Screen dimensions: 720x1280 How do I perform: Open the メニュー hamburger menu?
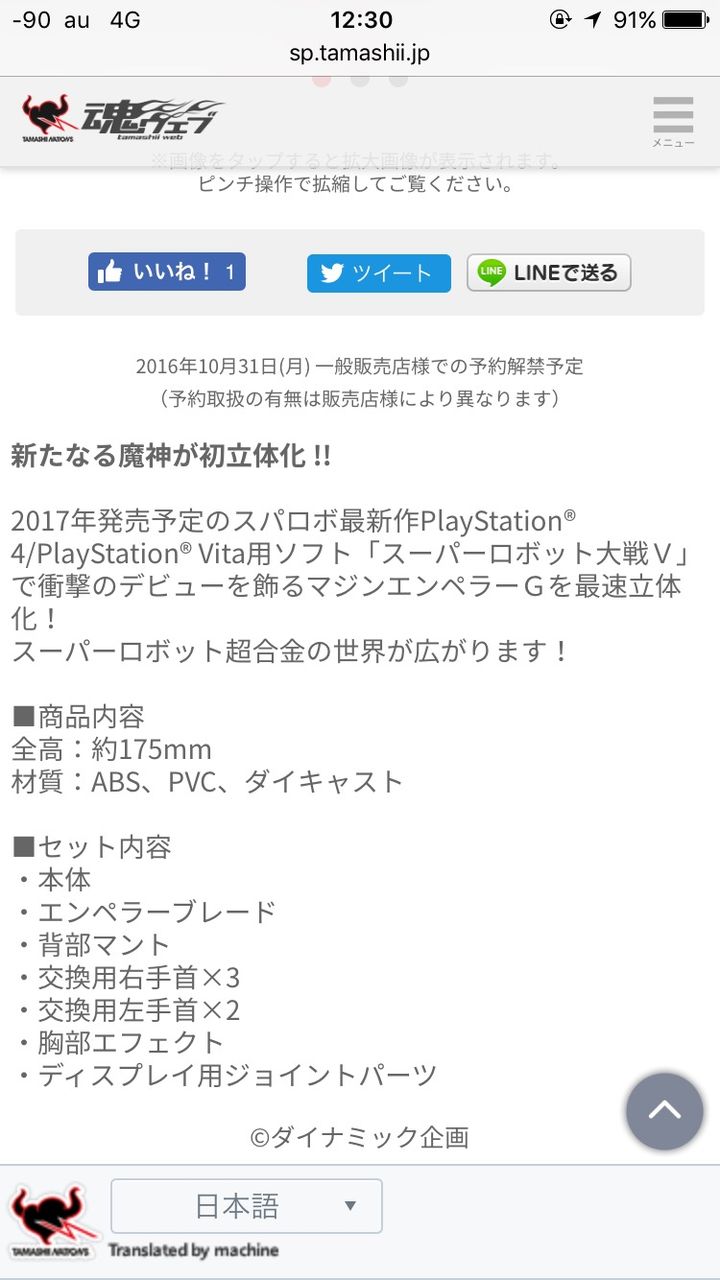(673, 120)
